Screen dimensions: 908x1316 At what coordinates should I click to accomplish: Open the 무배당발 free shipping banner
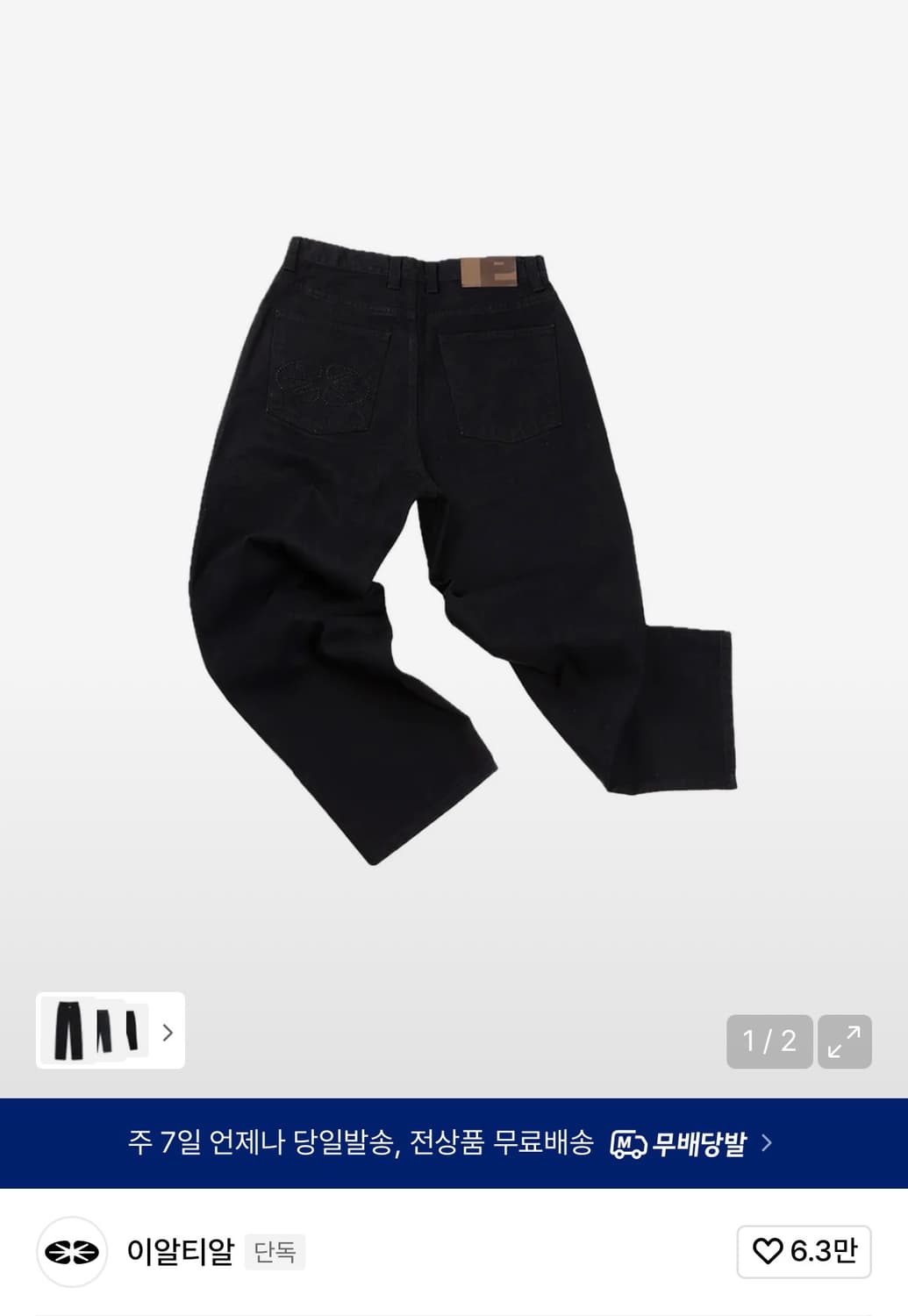(x=454, y=1142)
